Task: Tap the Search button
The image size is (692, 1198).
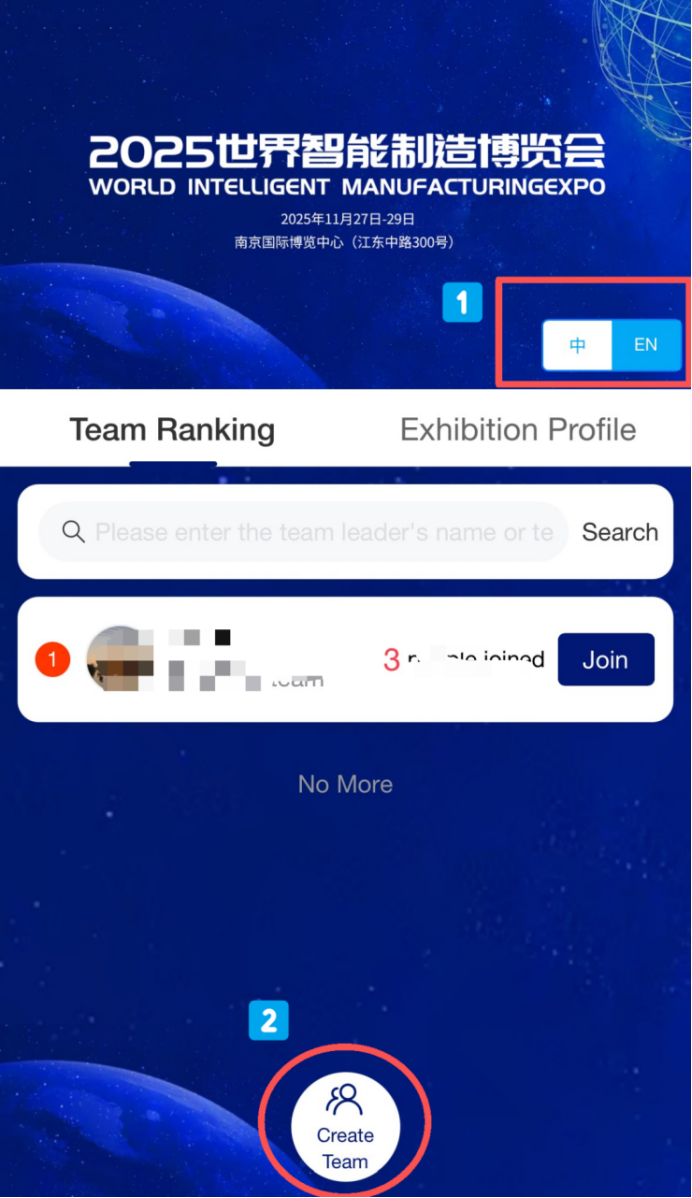Action: [x=620, y=532]
